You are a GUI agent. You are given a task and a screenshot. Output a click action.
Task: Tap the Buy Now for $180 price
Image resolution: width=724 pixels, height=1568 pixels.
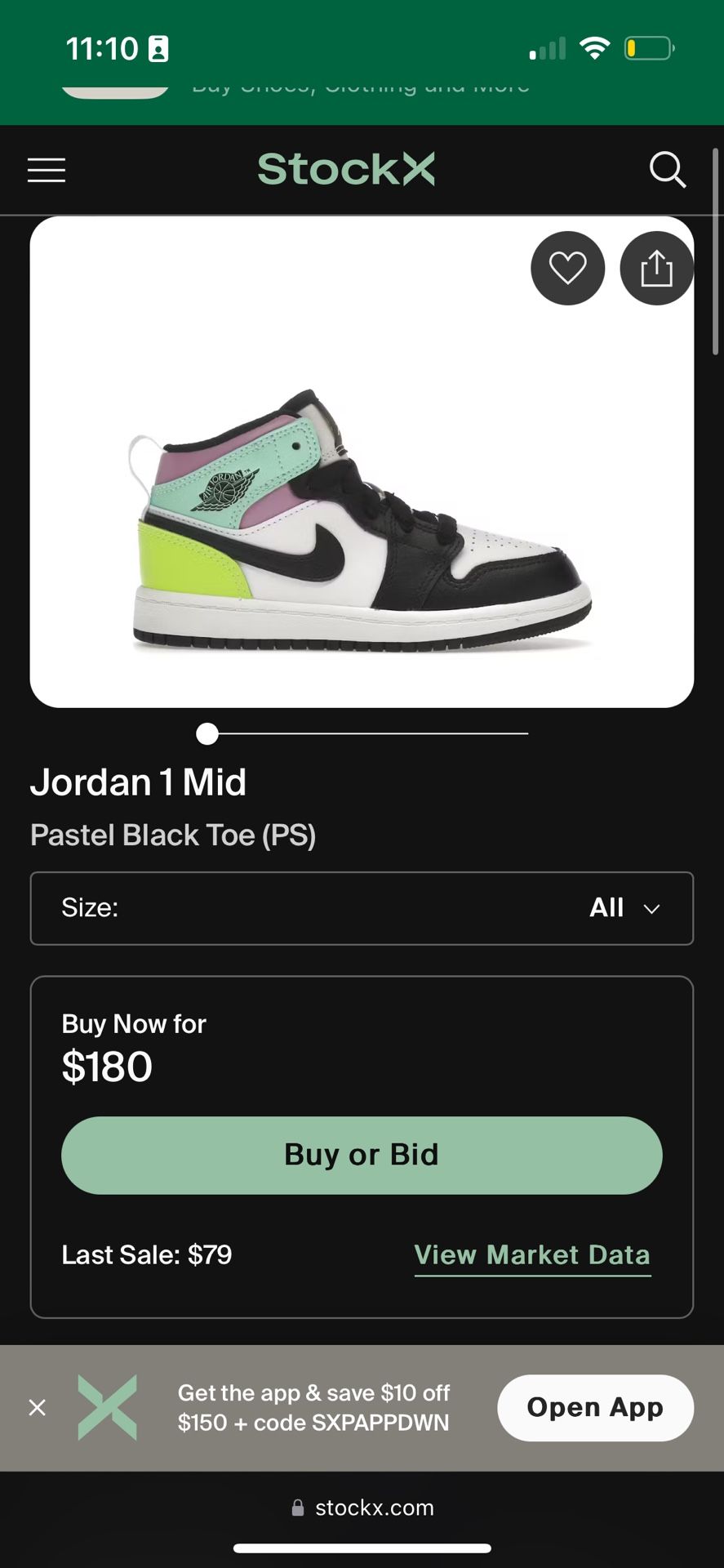pos(107,1066)
